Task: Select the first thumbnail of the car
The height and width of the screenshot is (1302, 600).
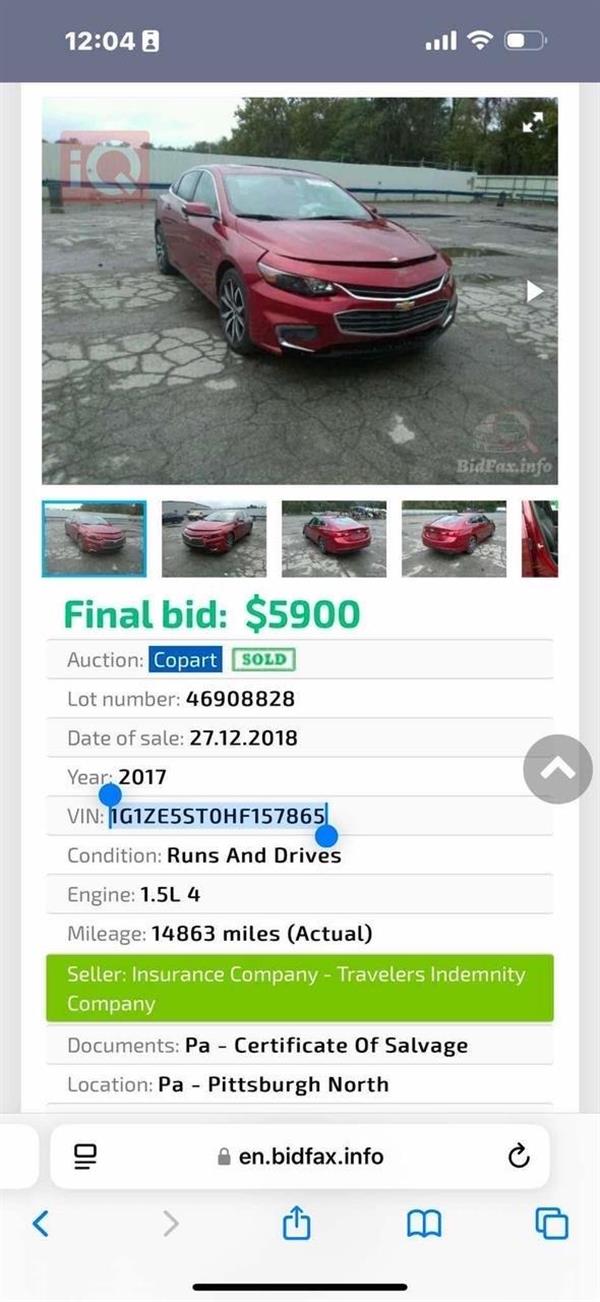Action: (94, 539)
